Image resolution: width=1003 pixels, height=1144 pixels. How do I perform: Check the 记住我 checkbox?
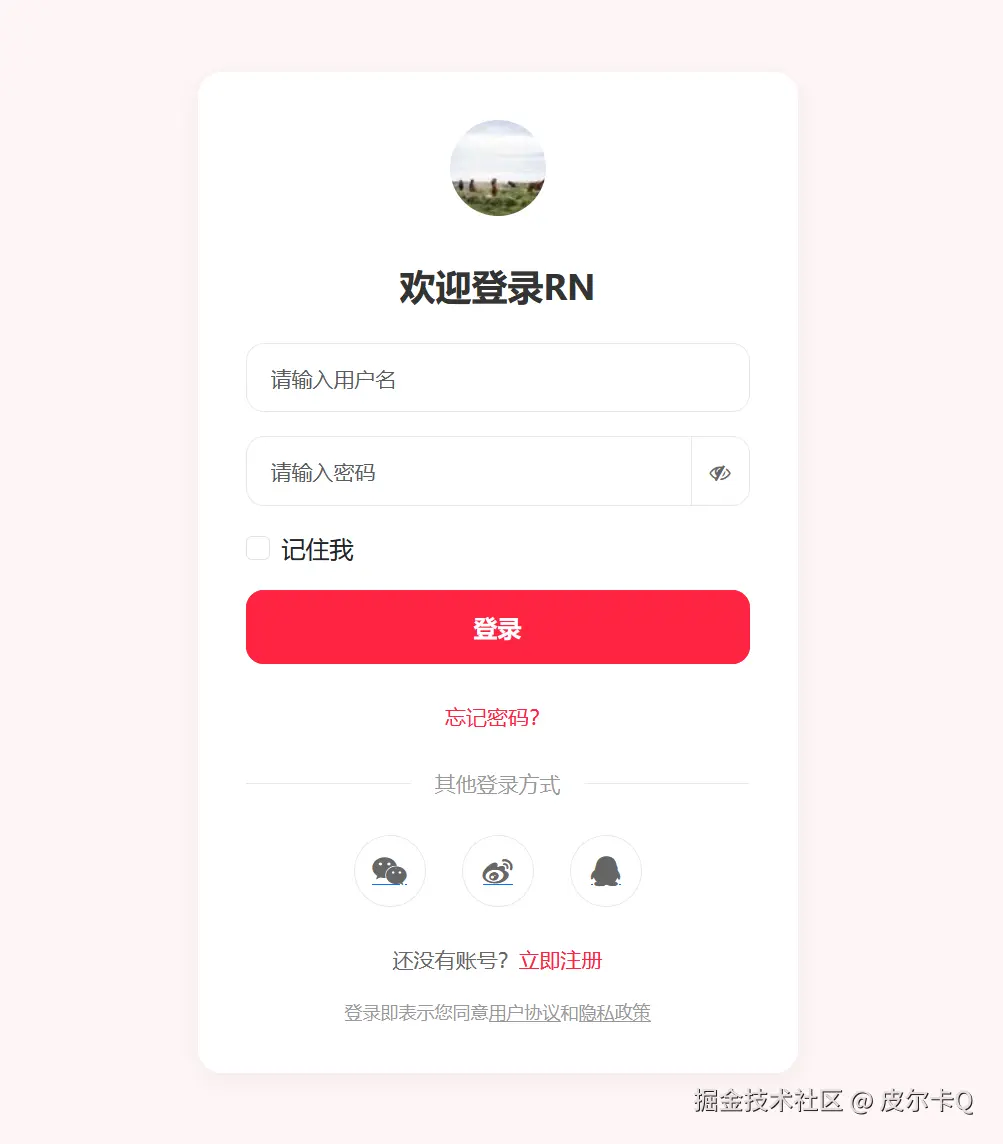(x=258, y=548)
